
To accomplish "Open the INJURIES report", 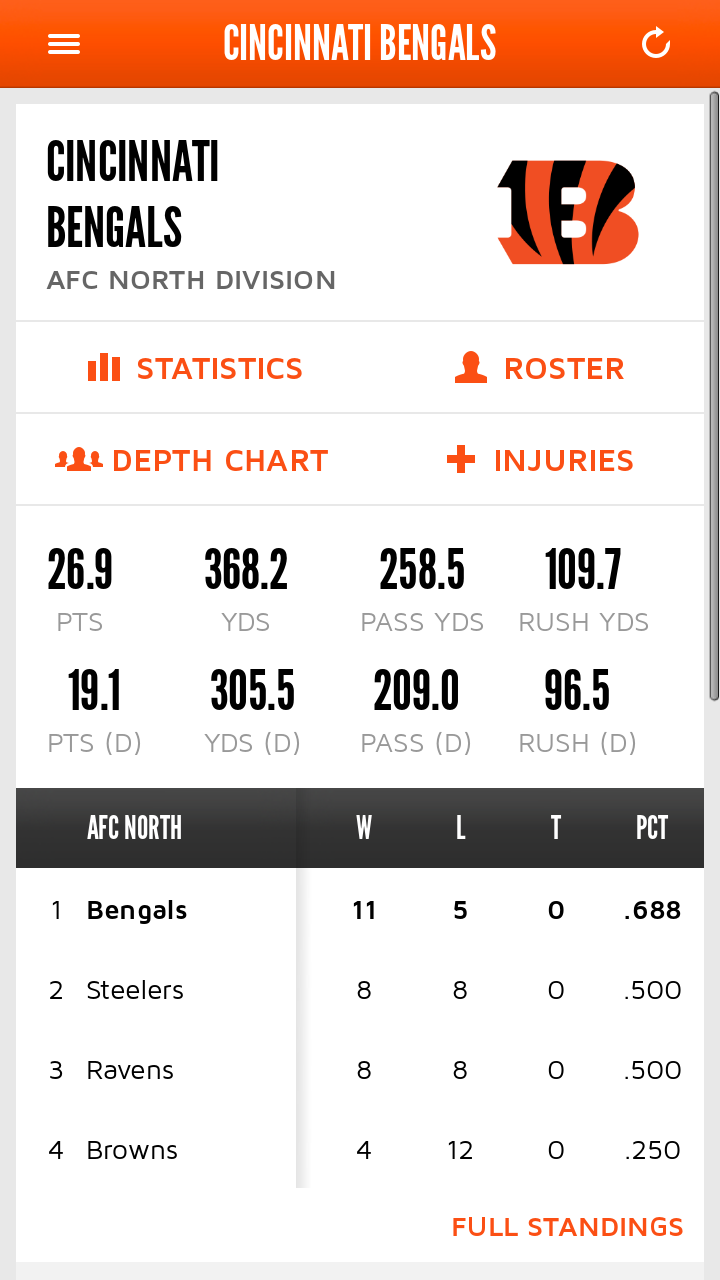I will (564, 460).
